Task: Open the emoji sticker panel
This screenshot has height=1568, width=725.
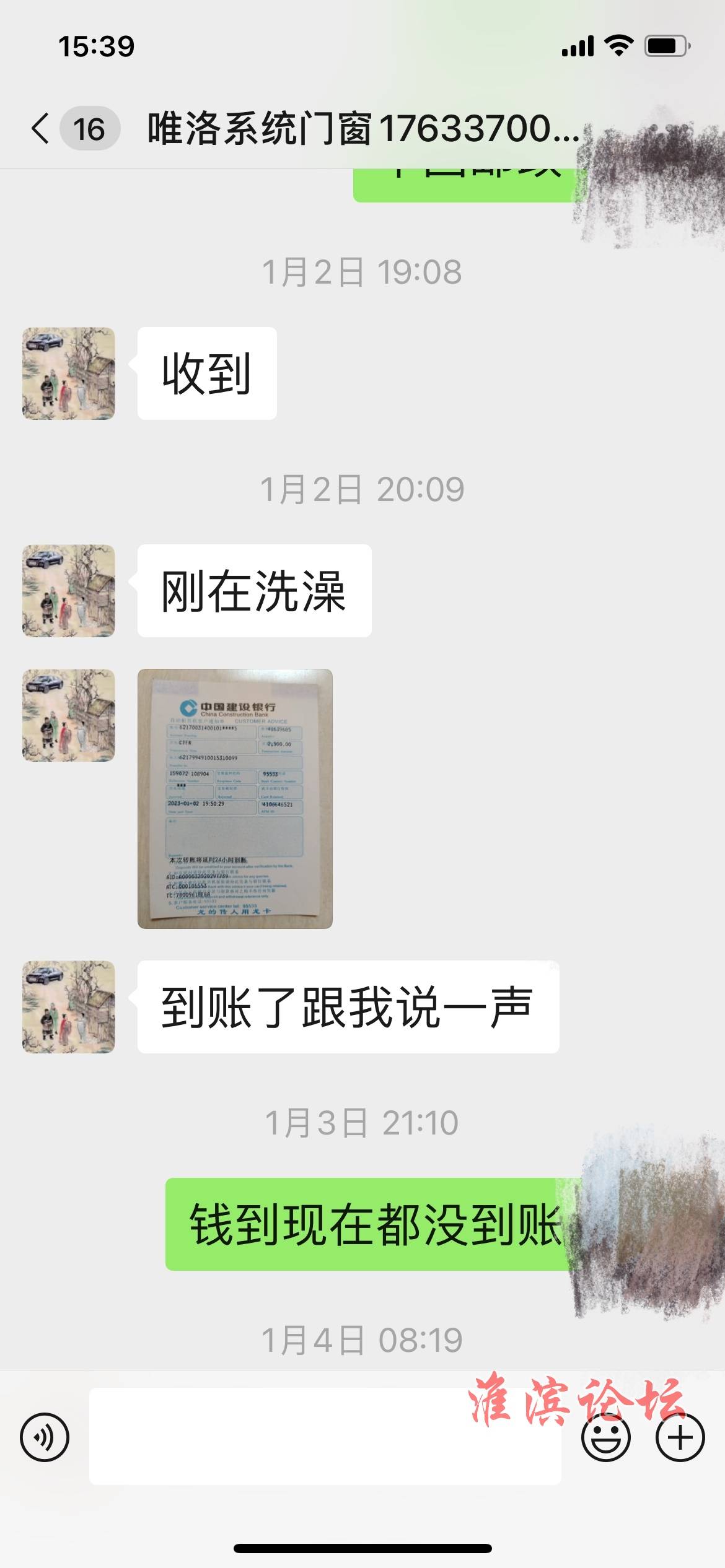Action: click(605, 1437)
